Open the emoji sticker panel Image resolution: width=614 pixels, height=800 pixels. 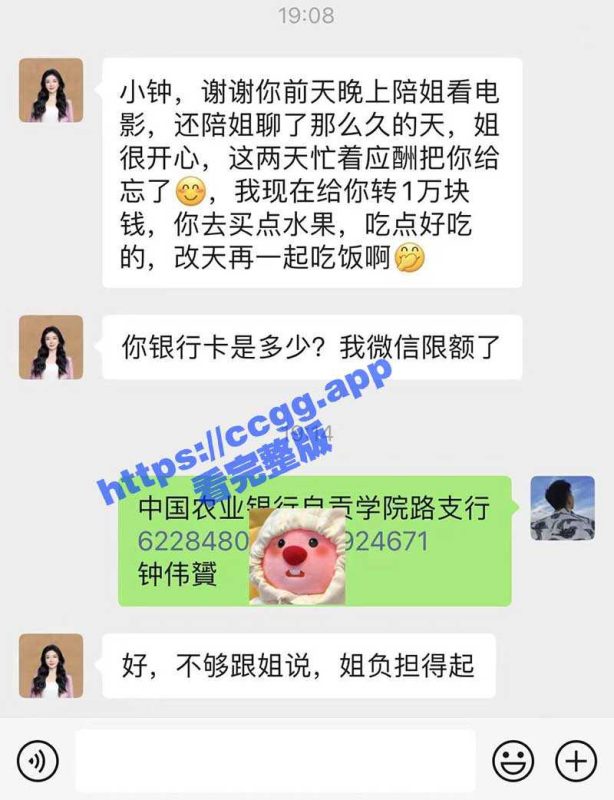click(515, 763)
